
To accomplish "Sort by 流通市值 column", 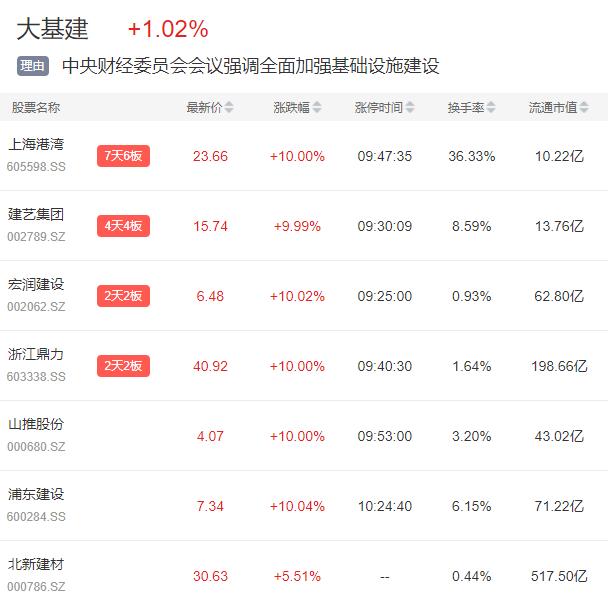I will point(558,108).
